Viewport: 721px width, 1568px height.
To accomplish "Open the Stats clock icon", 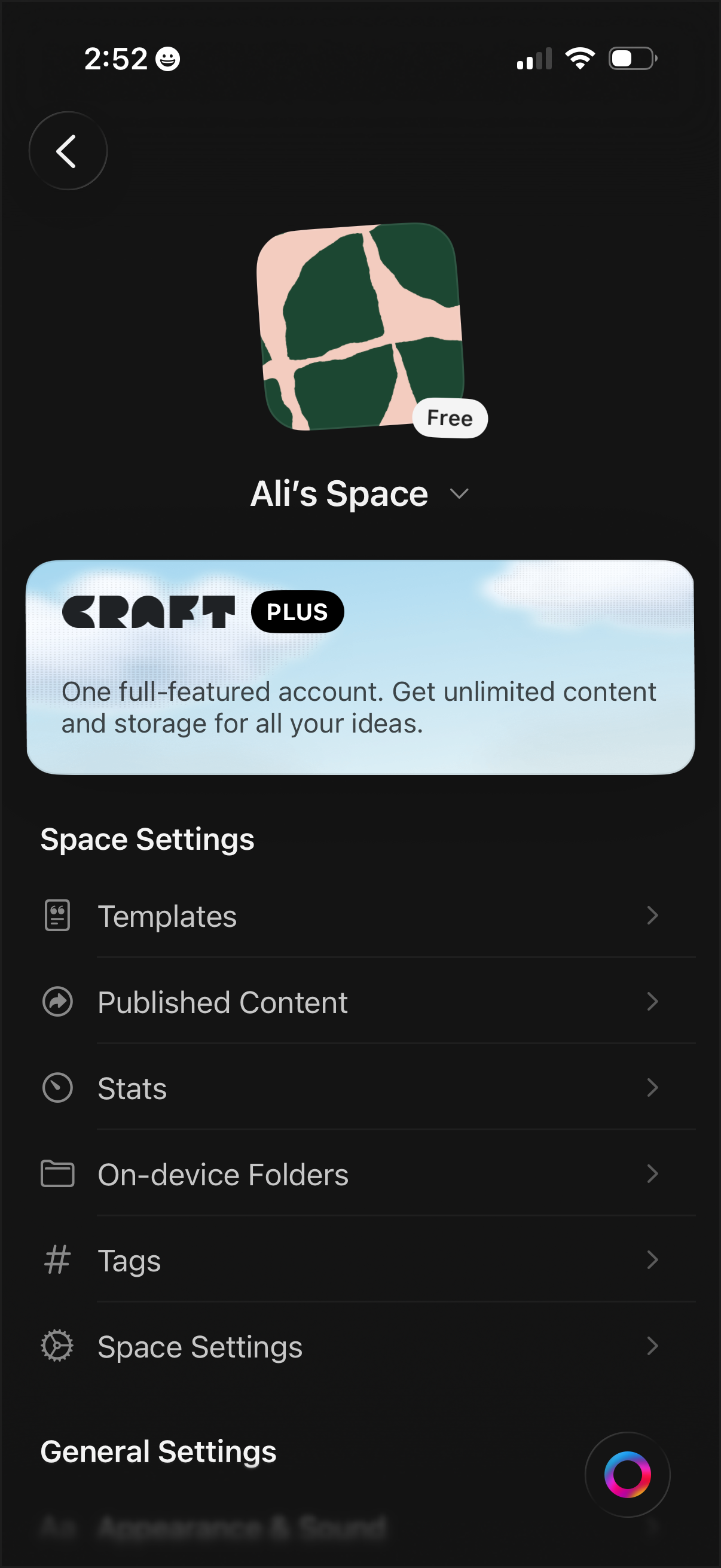I will click(x=57, y=1088).
